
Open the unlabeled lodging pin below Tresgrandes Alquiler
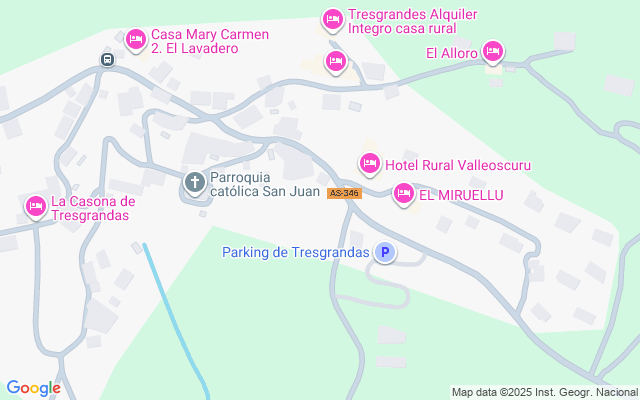pos(336,62)
